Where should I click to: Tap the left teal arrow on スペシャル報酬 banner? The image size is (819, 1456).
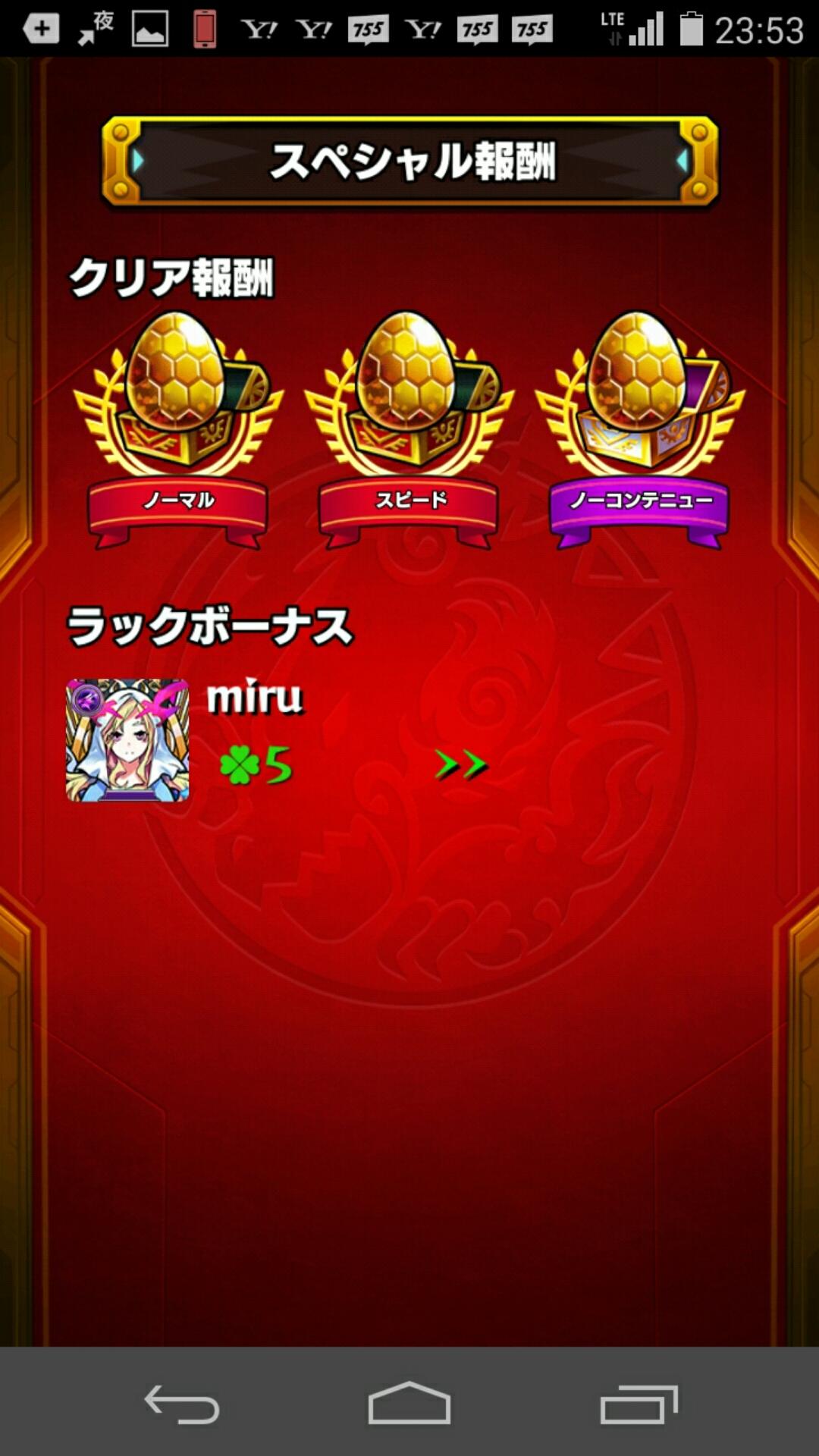[x=139, y=161]
